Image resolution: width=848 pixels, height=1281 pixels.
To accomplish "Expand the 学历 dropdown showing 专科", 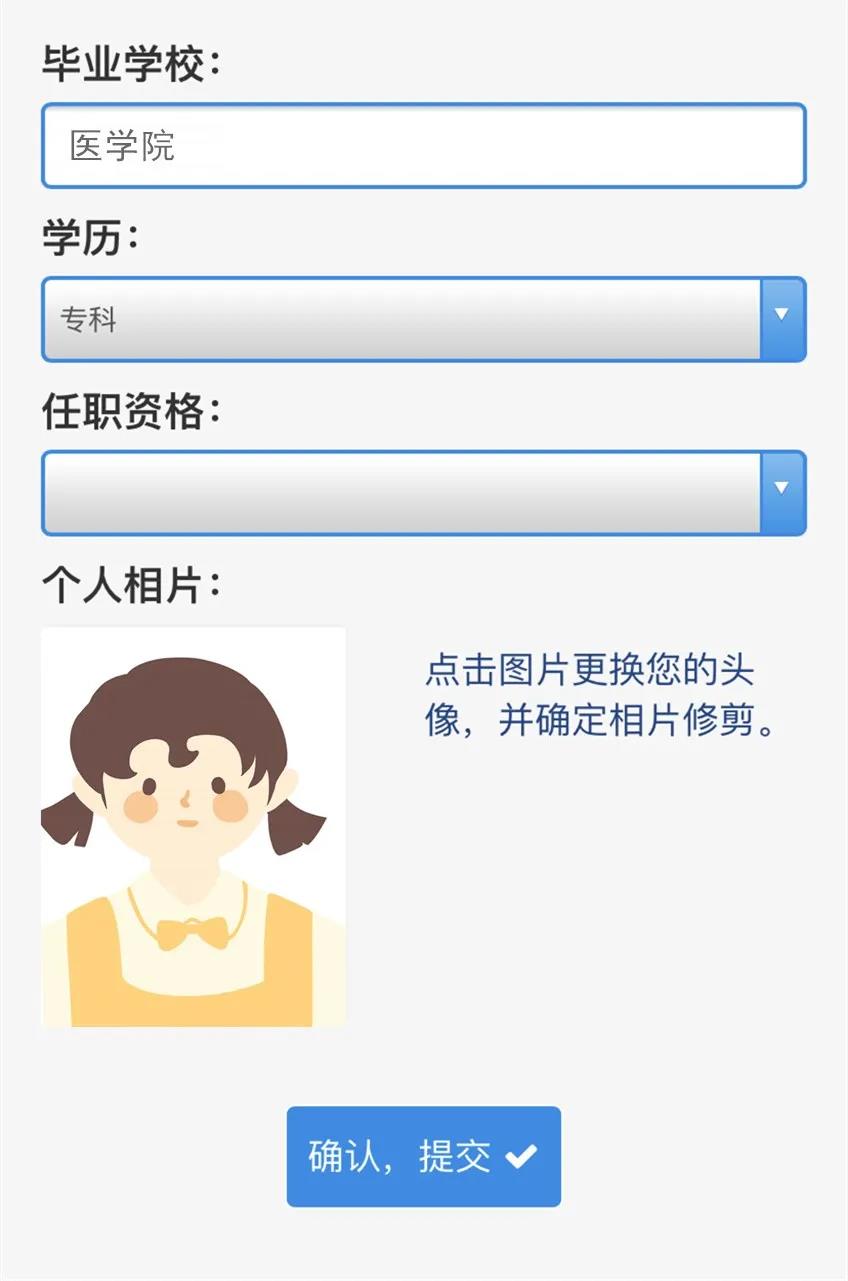I will coord(423,320).
